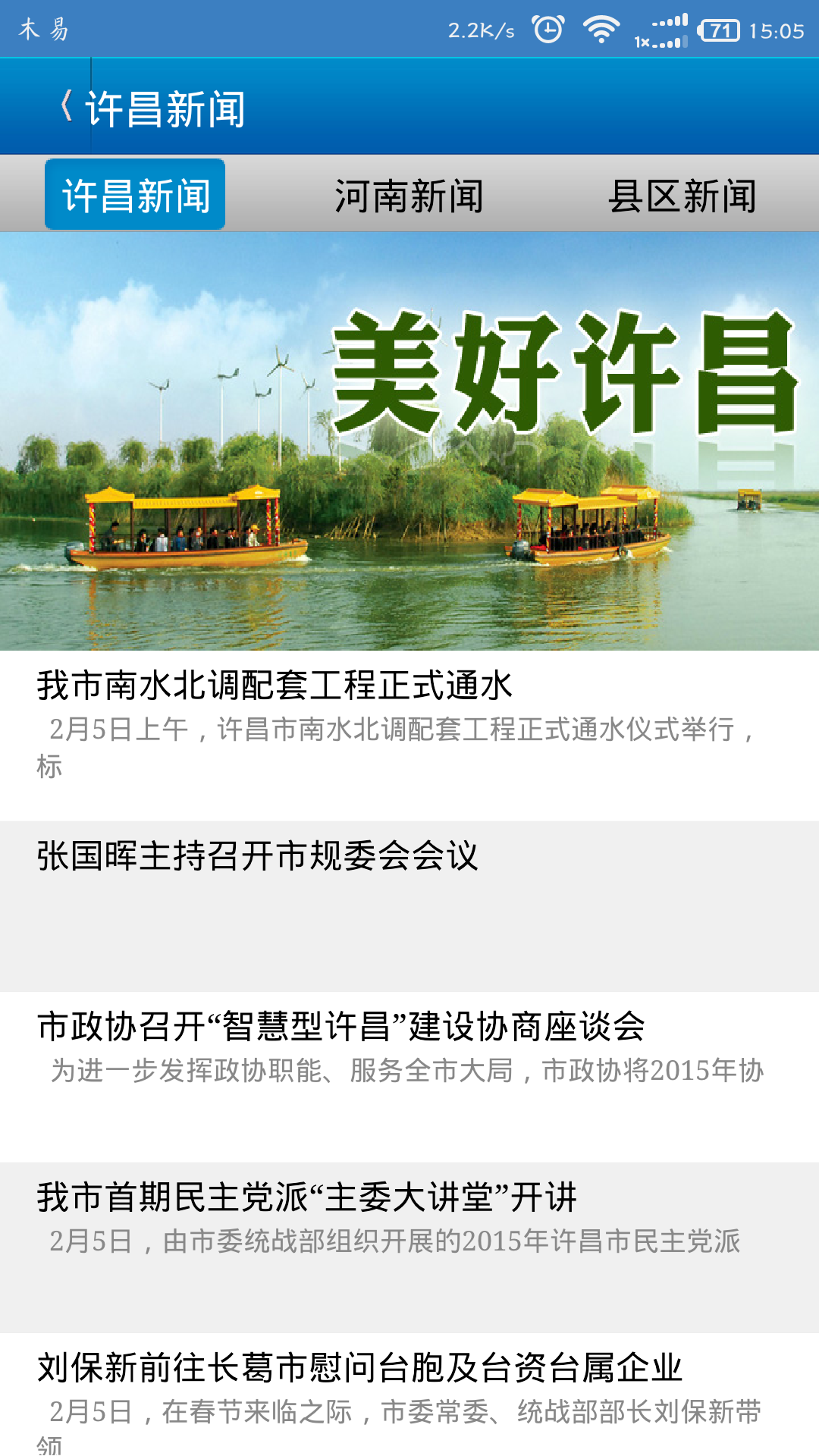Go back using the arrow beside 许昌新闻
This screenshot has height=1456, width=819.
click(x=67, y=106)
